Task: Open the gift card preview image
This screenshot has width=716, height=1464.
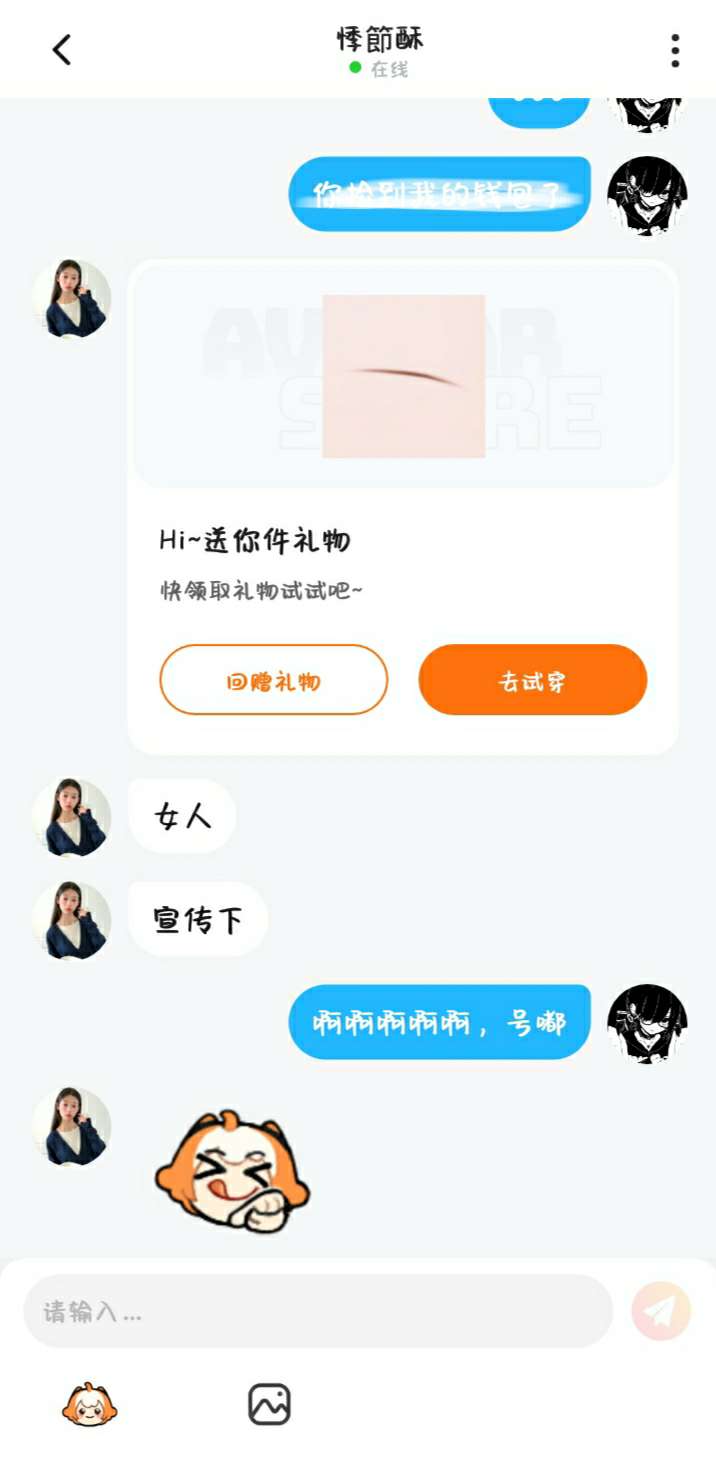Action: 404,376
